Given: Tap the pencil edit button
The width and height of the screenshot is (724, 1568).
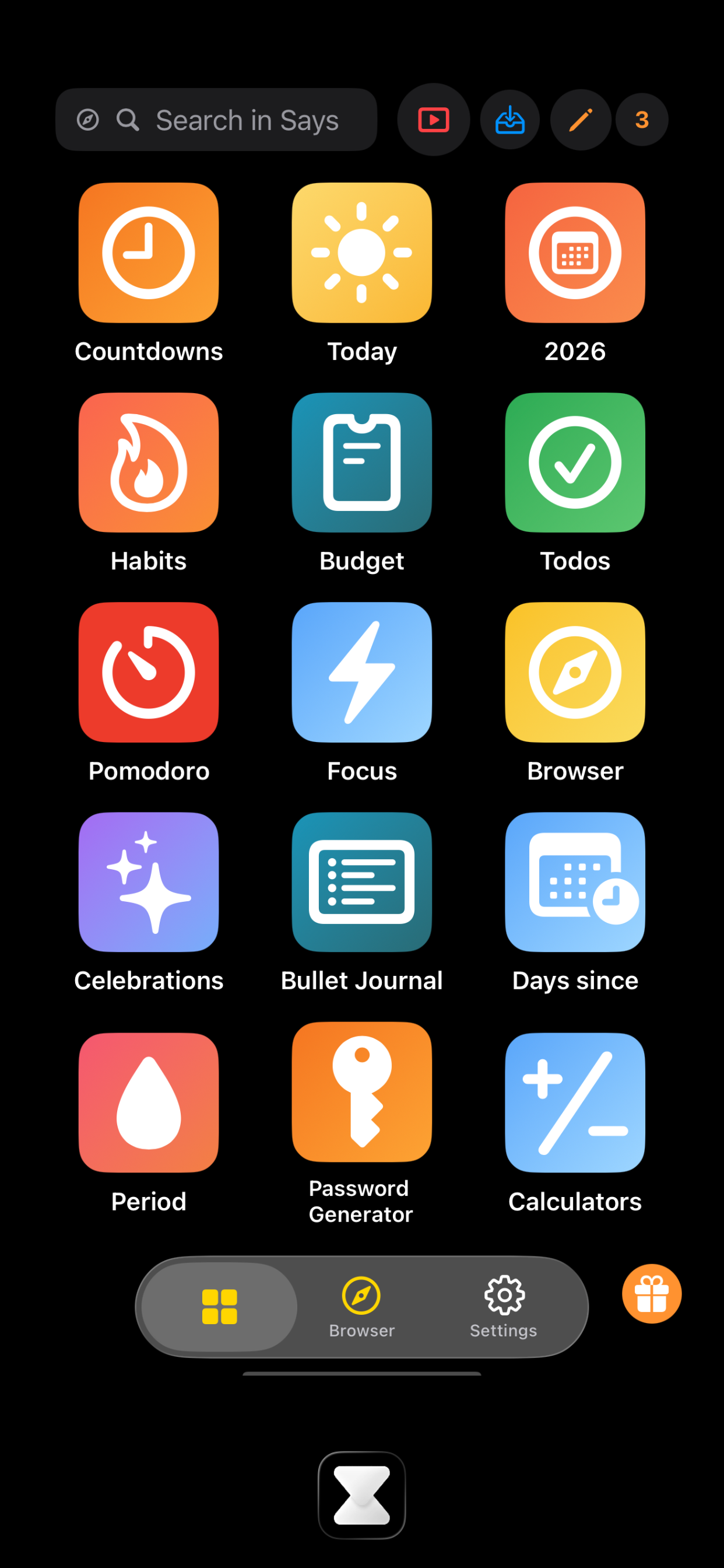Looking at the screenshot, I should point(579,120).
